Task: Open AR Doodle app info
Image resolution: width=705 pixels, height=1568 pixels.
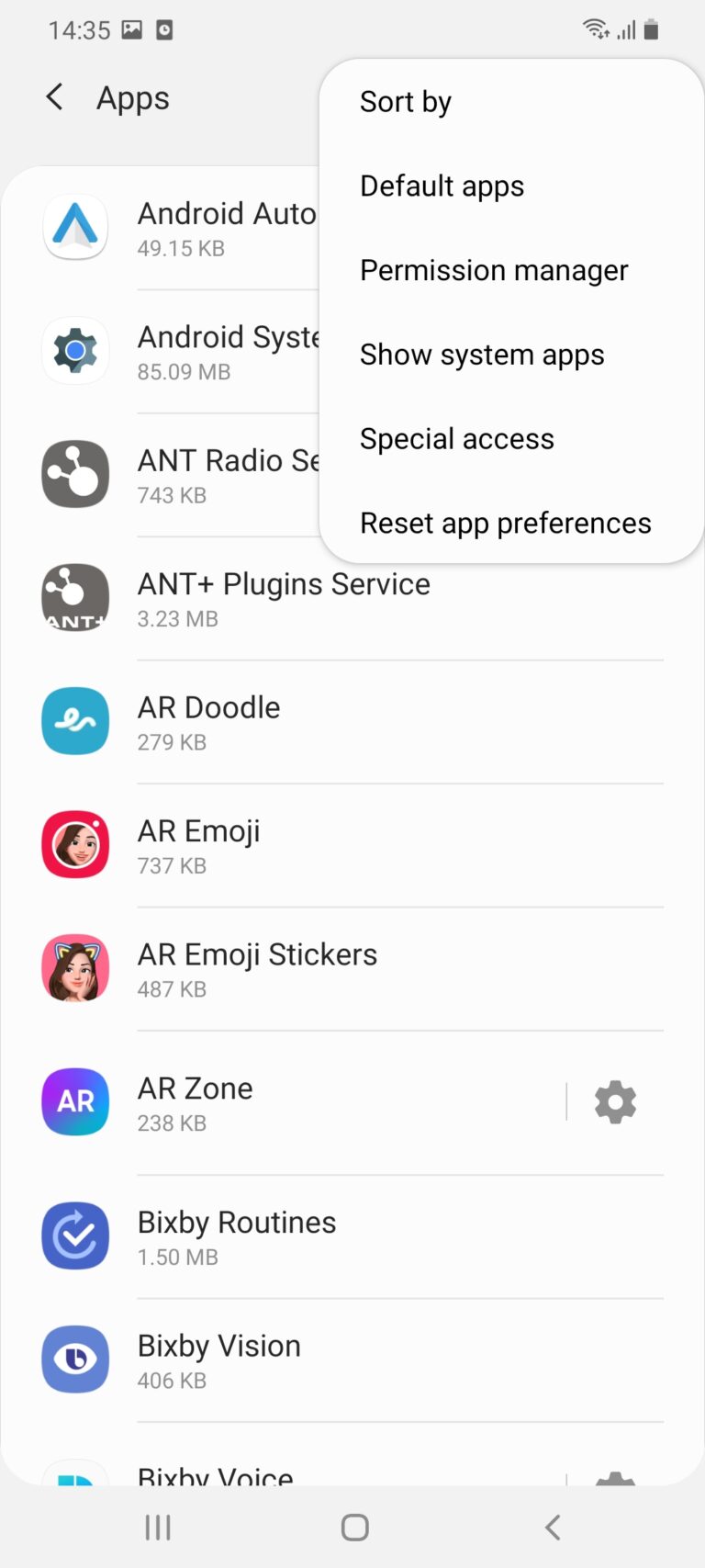Action: click(x=209, y=722)
